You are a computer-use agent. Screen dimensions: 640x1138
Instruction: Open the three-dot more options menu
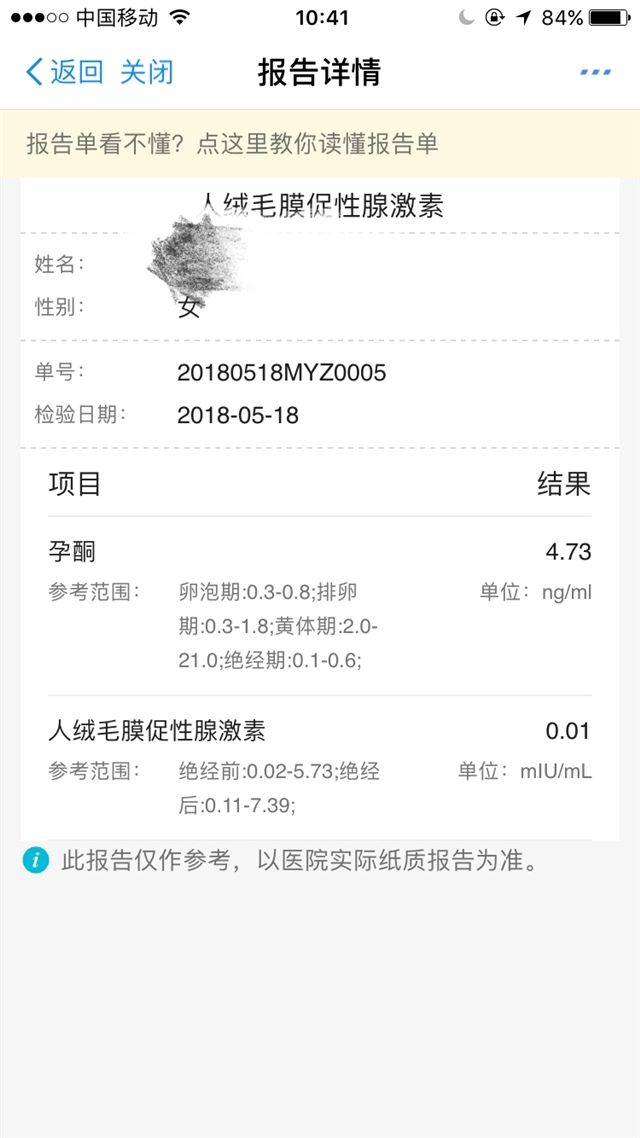point(595,72)
